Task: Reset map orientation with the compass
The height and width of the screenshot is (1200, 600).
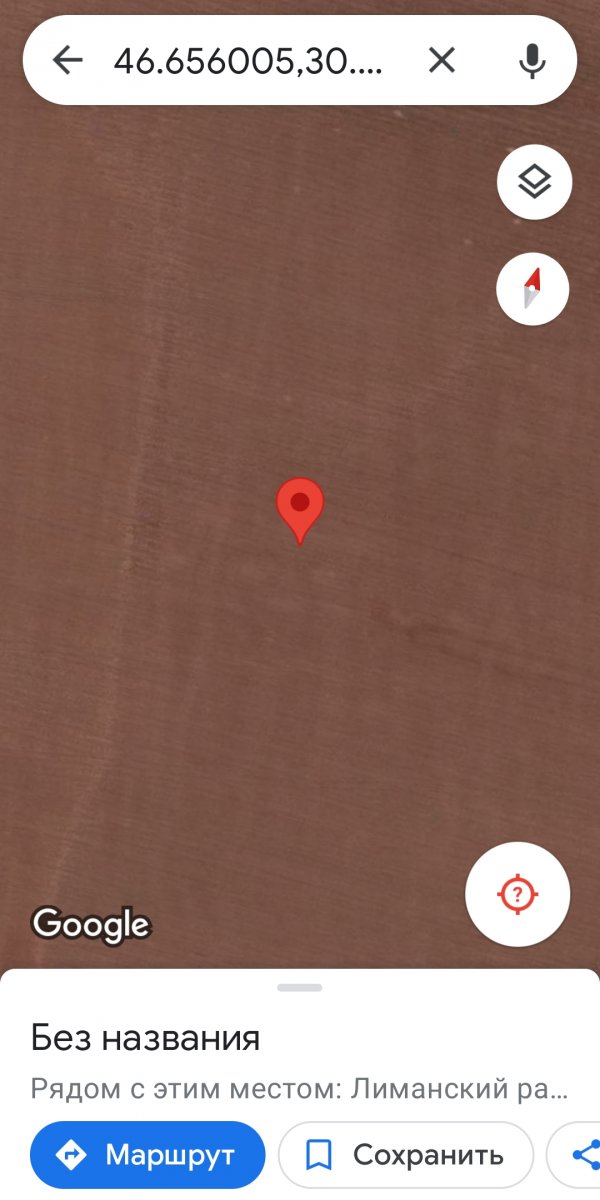Action: click(x=533, y=289)
